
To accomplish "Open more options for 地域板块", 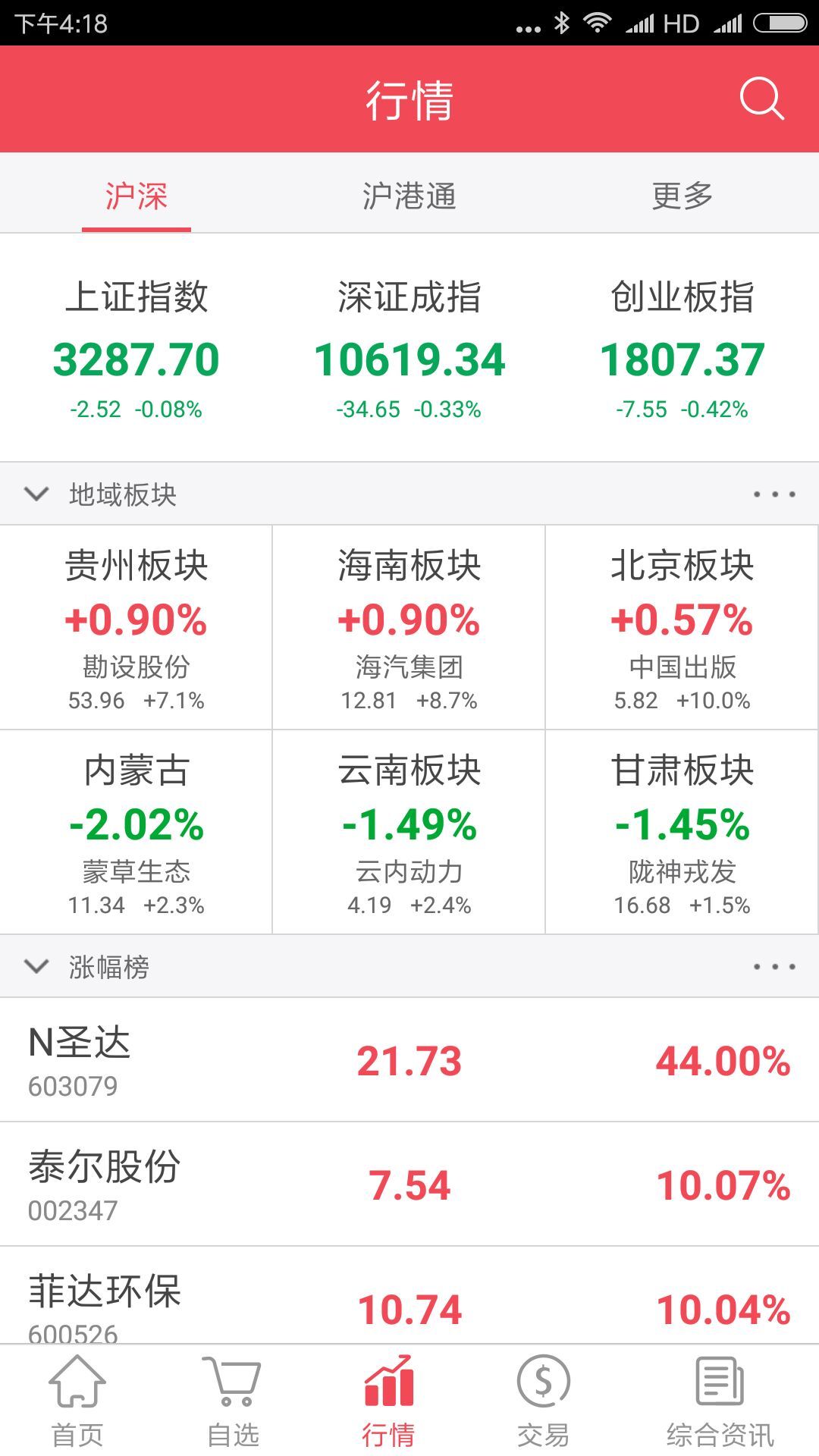I will [773, 494].
